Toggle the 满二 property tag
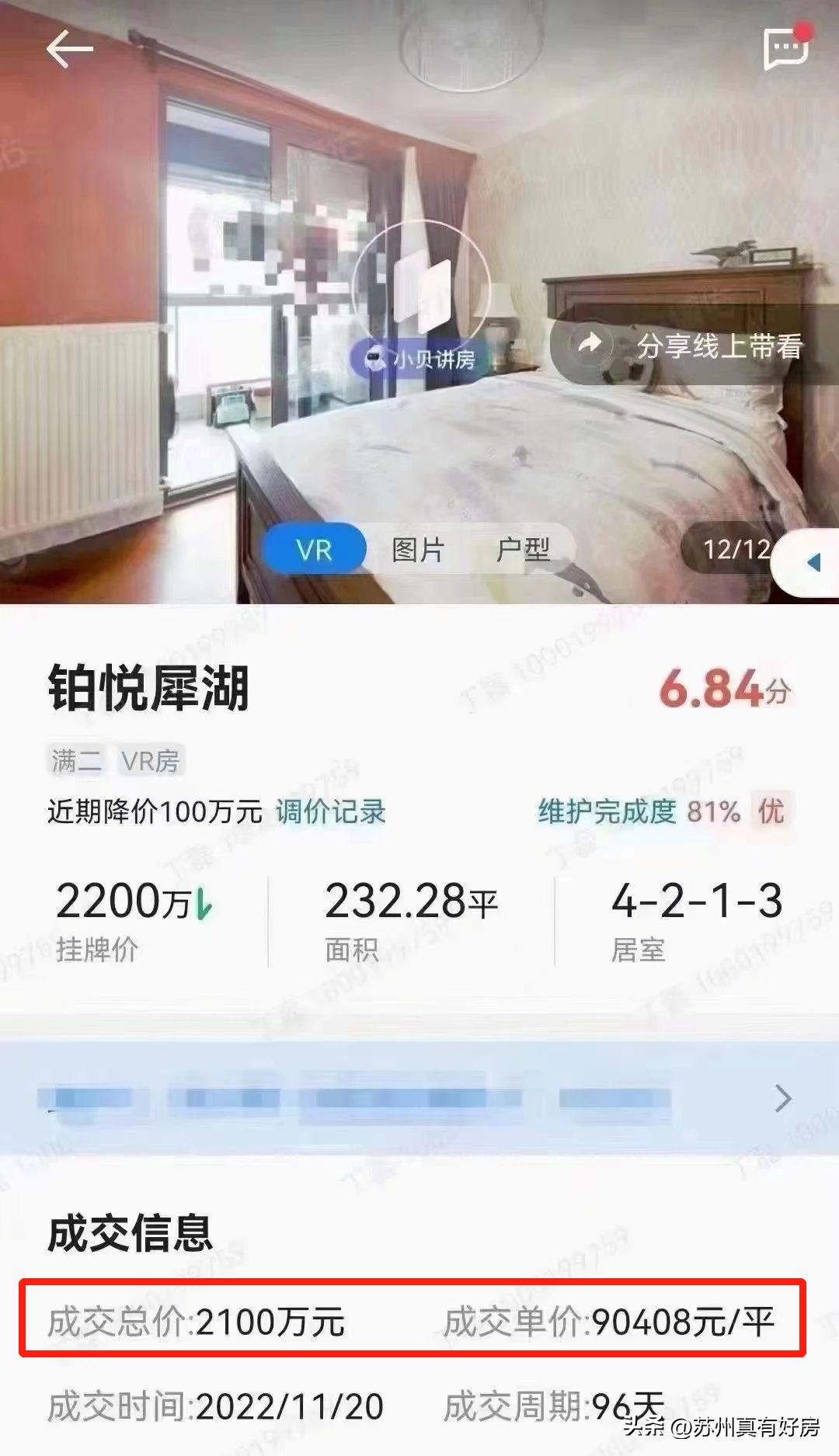Viewport: 839px width, 1456px height. point(74,762)
